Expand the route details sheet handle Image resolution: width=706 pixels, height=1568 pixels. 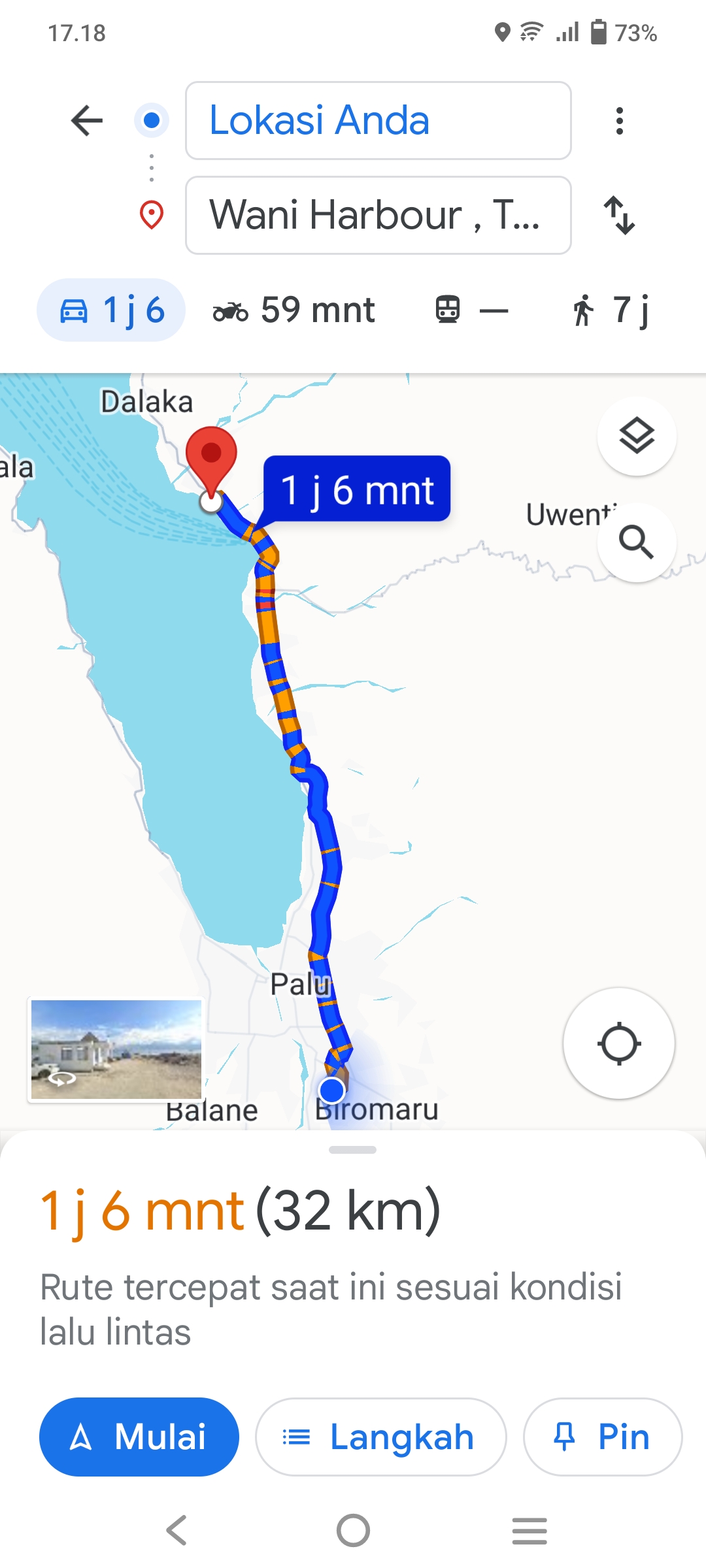[353, 1150]
